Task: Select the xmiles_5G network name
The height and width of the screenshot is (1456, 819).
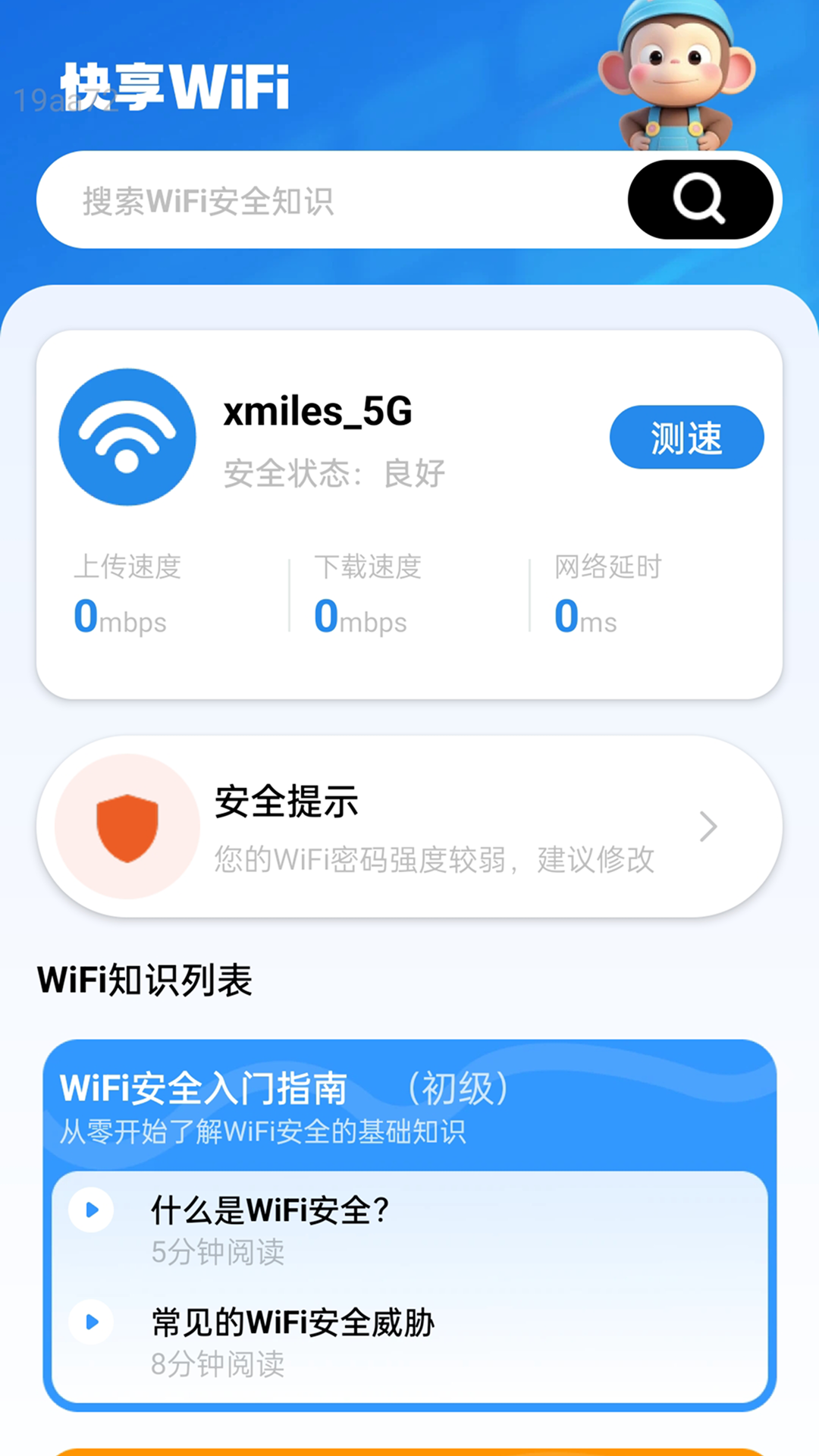Action: pos(318,413)
